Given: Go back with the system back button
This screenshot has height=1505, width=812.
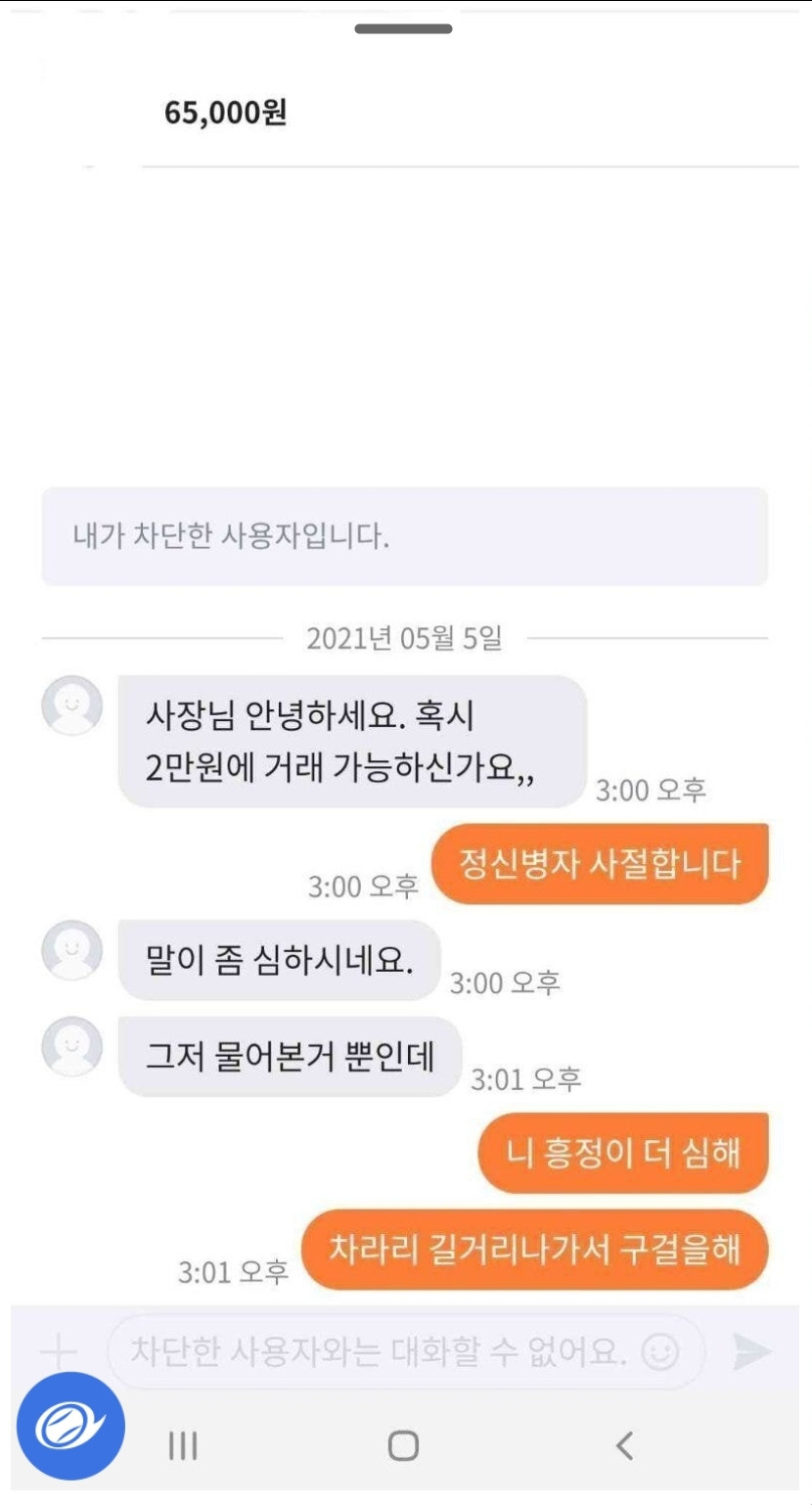Looking at the screenshot, I should (x=624, y=1445).
